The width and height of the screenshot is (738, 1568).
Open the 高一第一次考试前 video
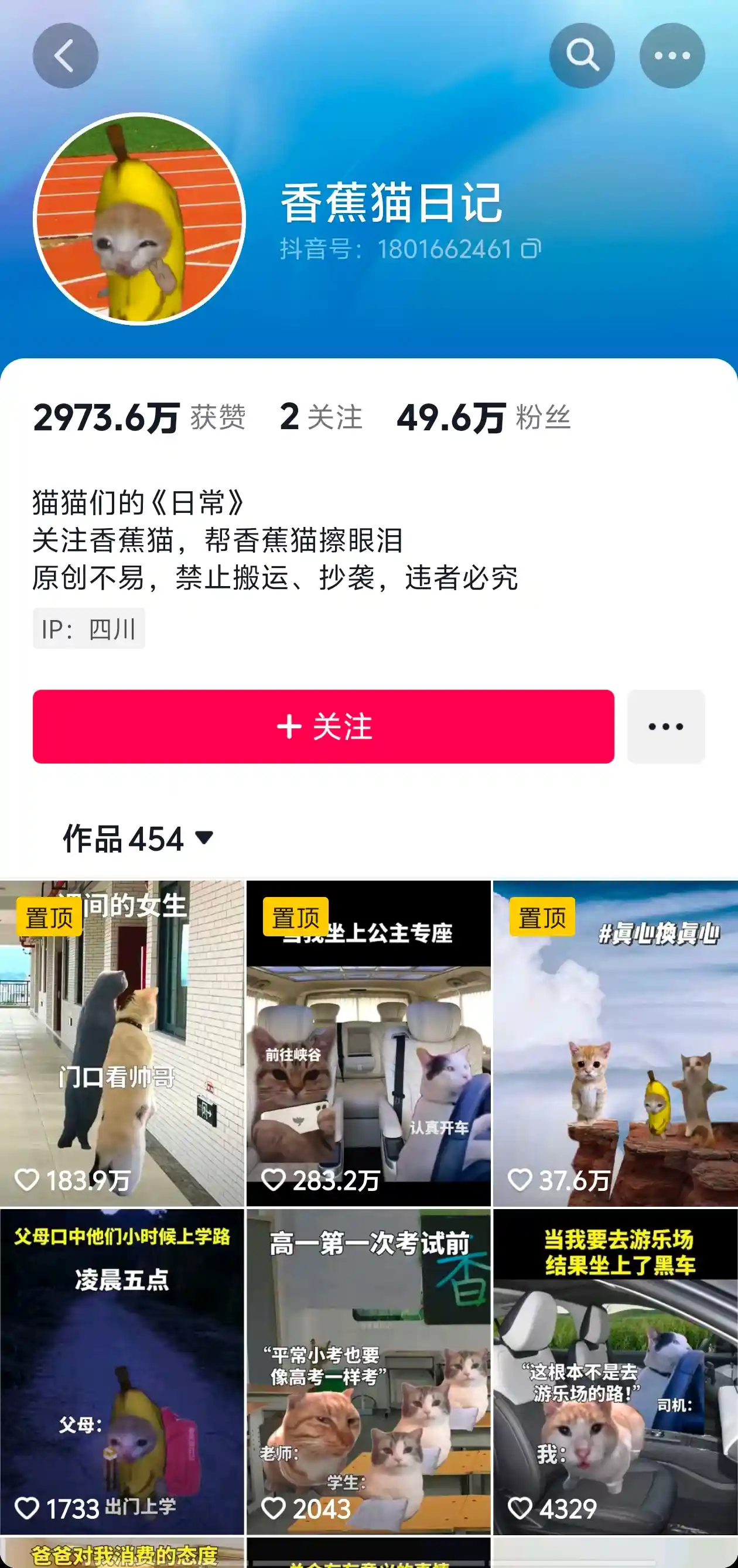pyautogui.click(x=368, y=1371)
